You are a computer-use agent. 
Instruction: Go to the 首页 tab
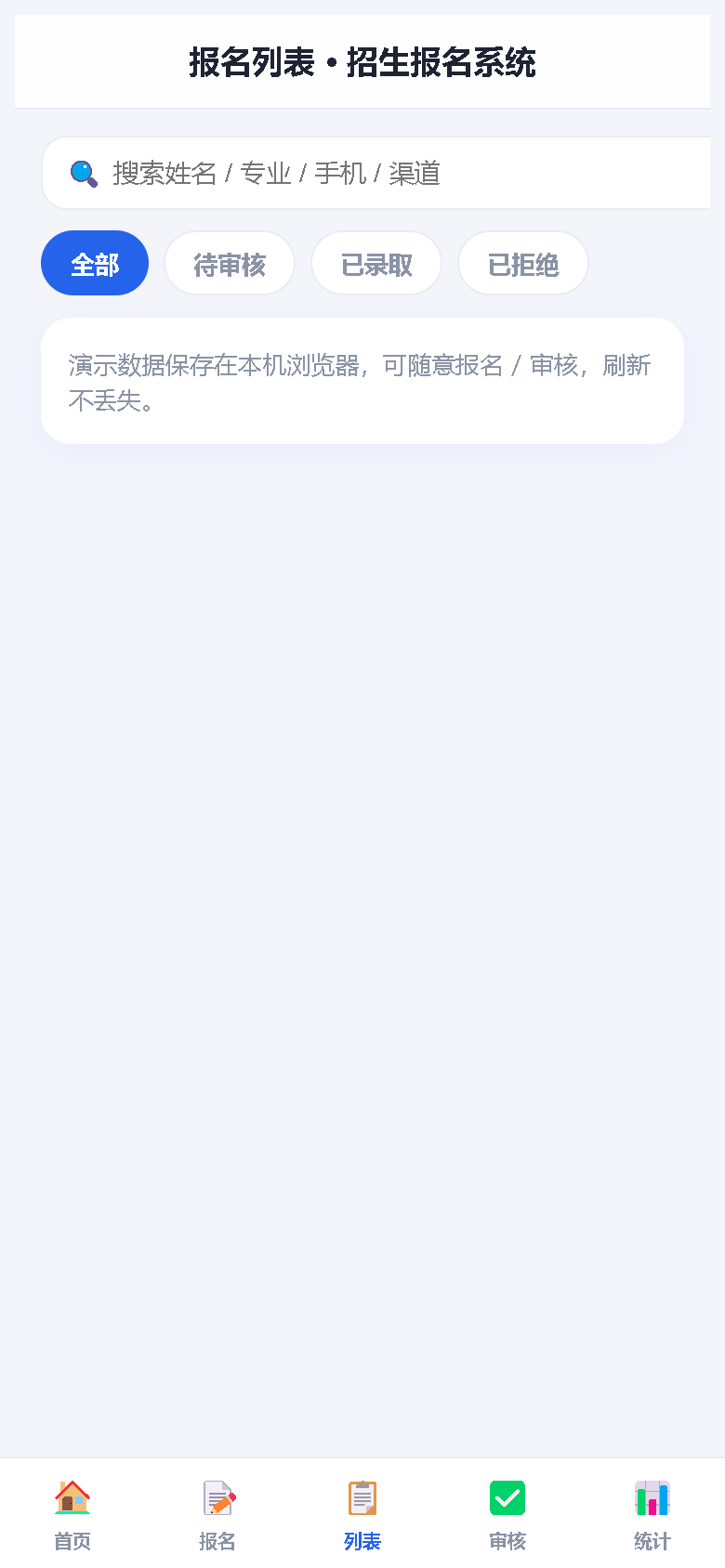(x=72, y=1514)
